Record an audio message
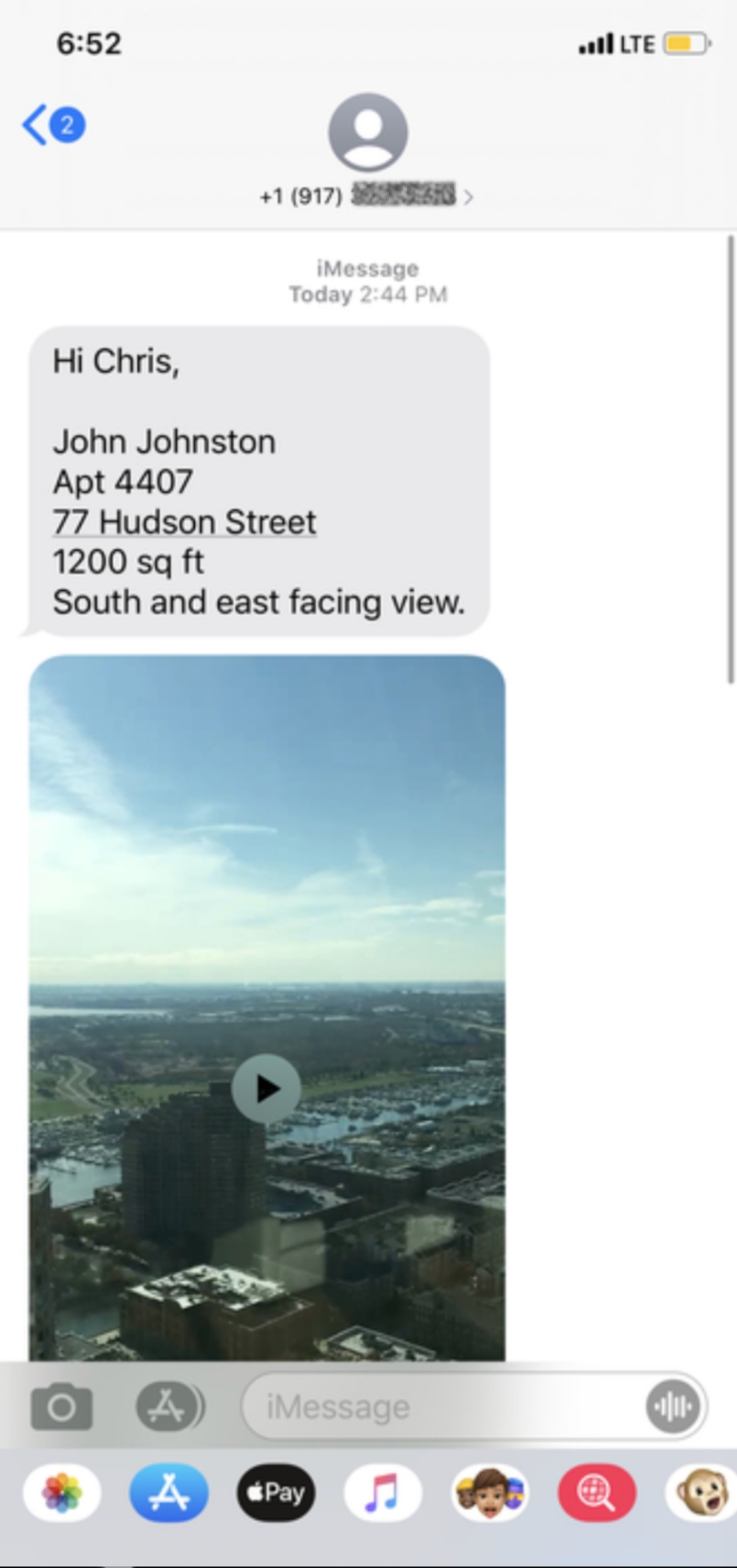This screenshot has width=737, height=1568. [x=673, y=1406]
